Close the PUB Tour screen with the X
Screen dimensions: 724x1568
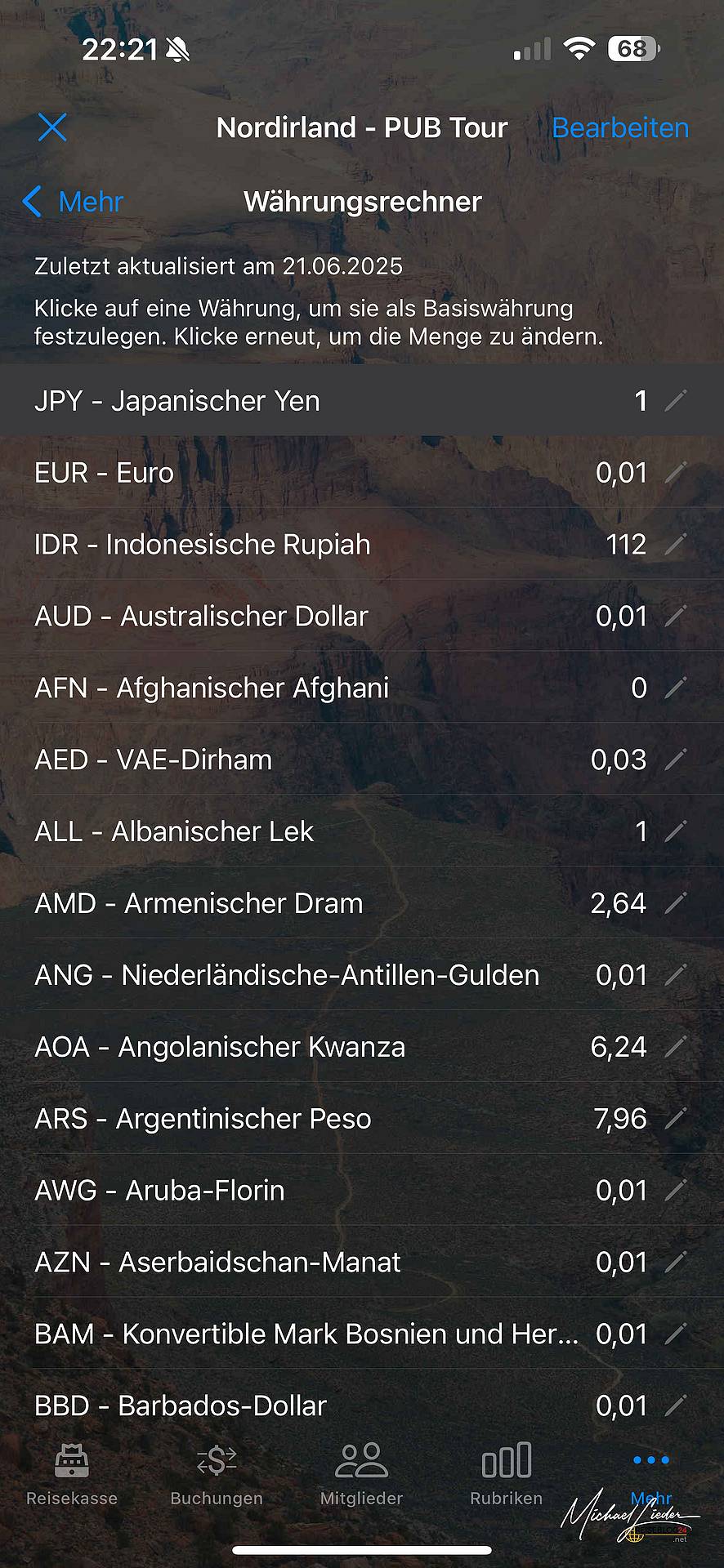pos(52,127)
